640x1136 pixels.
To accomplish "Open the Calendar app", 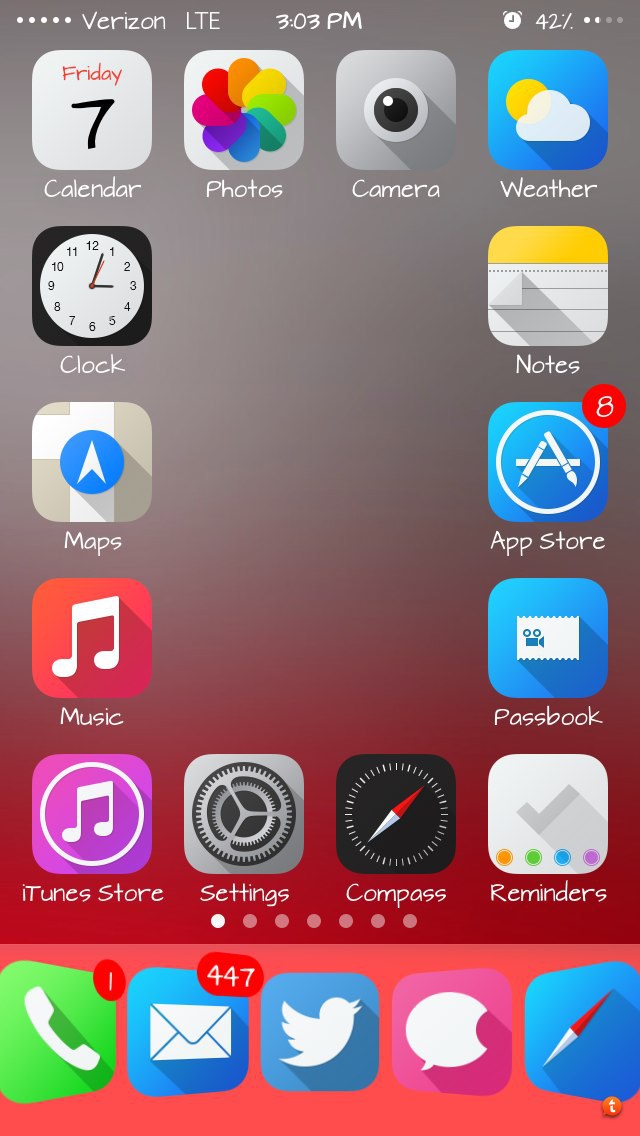I will point(92,110).
